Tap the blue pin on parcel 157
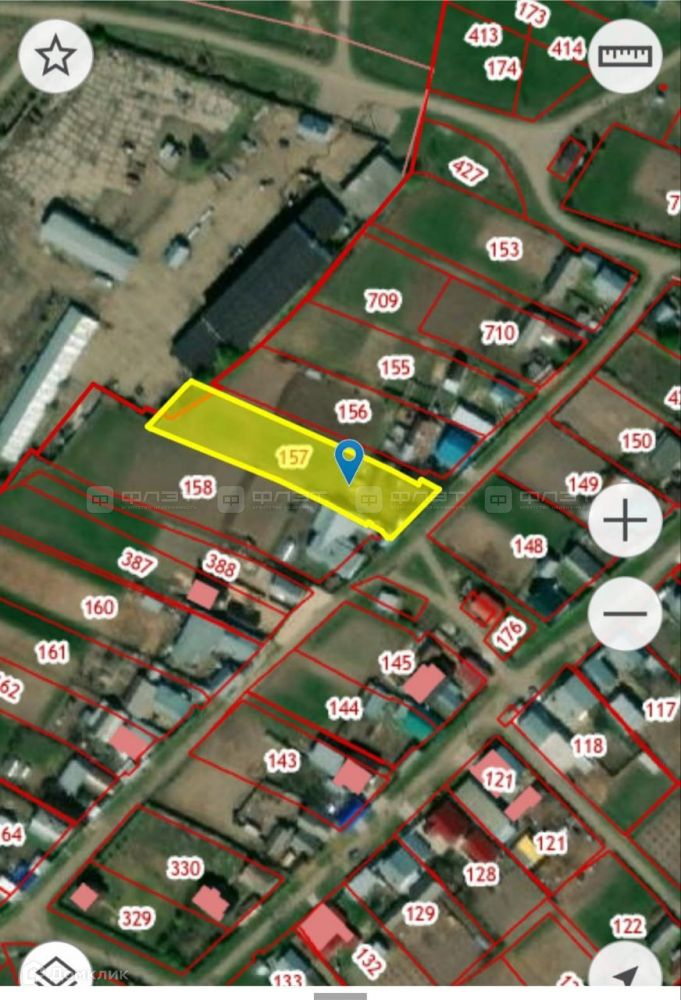Image resolution: width=681 pixels, height=1000 pixels. click(x=348, y=461)
